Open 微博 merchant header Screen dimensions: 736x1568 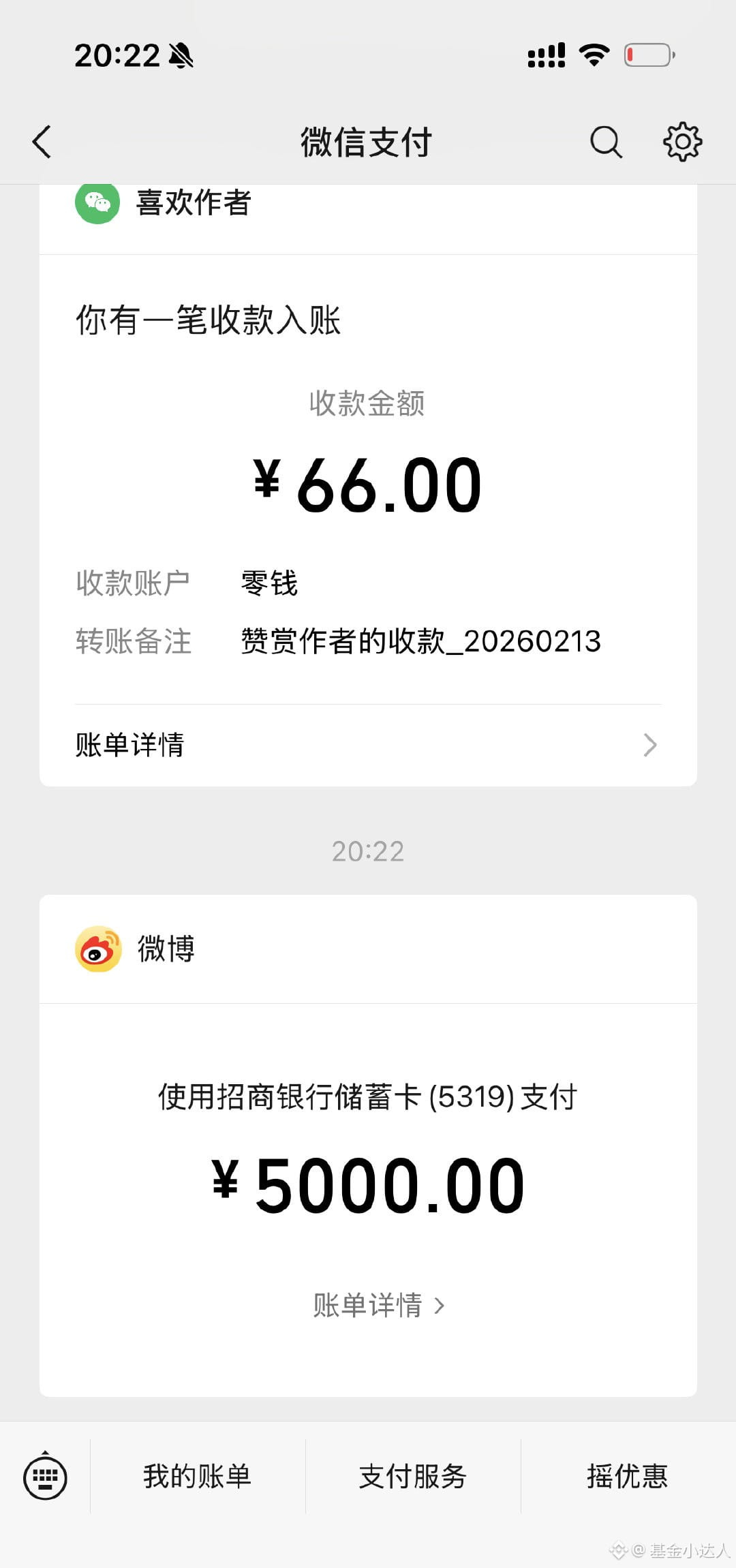pyautogui.click(x=167, y=949)
